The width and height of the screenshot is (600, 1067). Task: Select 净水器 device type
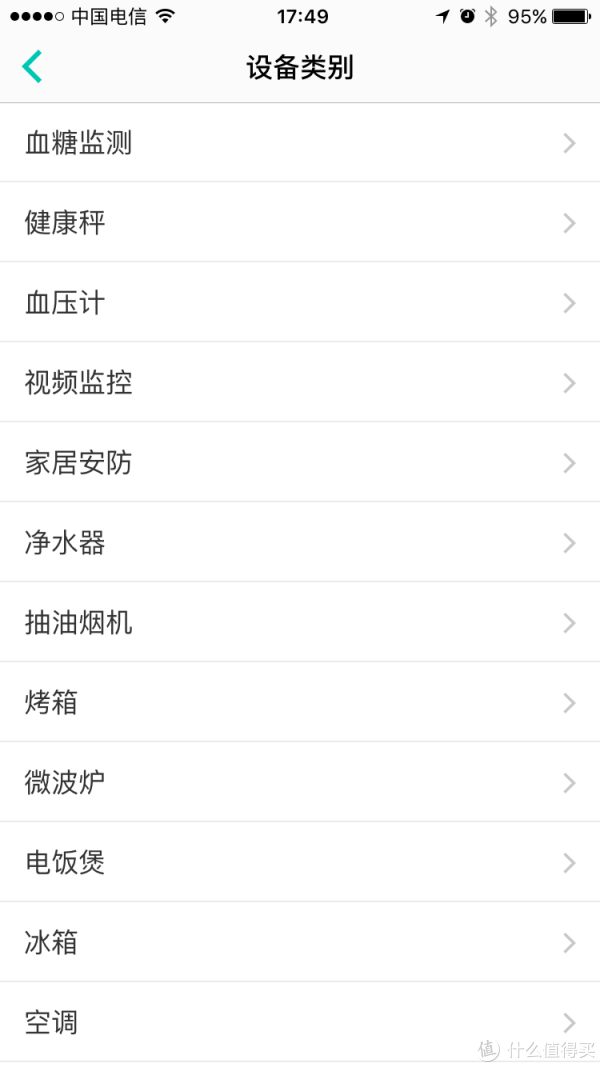[300, 542]
